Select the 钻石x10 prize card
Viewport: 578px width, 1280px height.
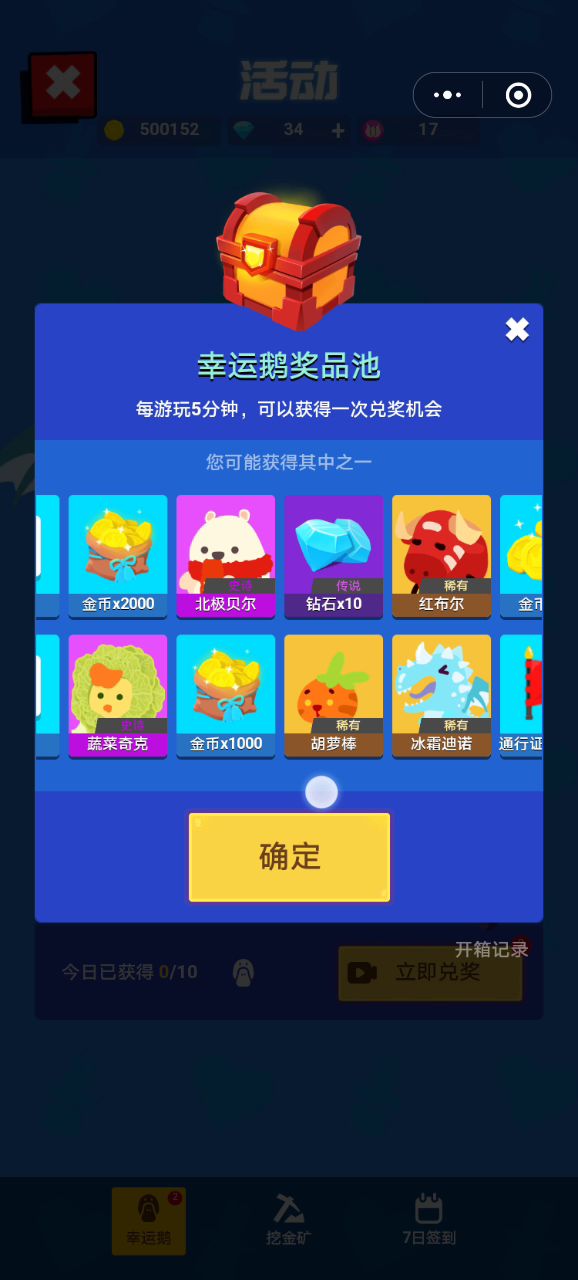[334, 556]
